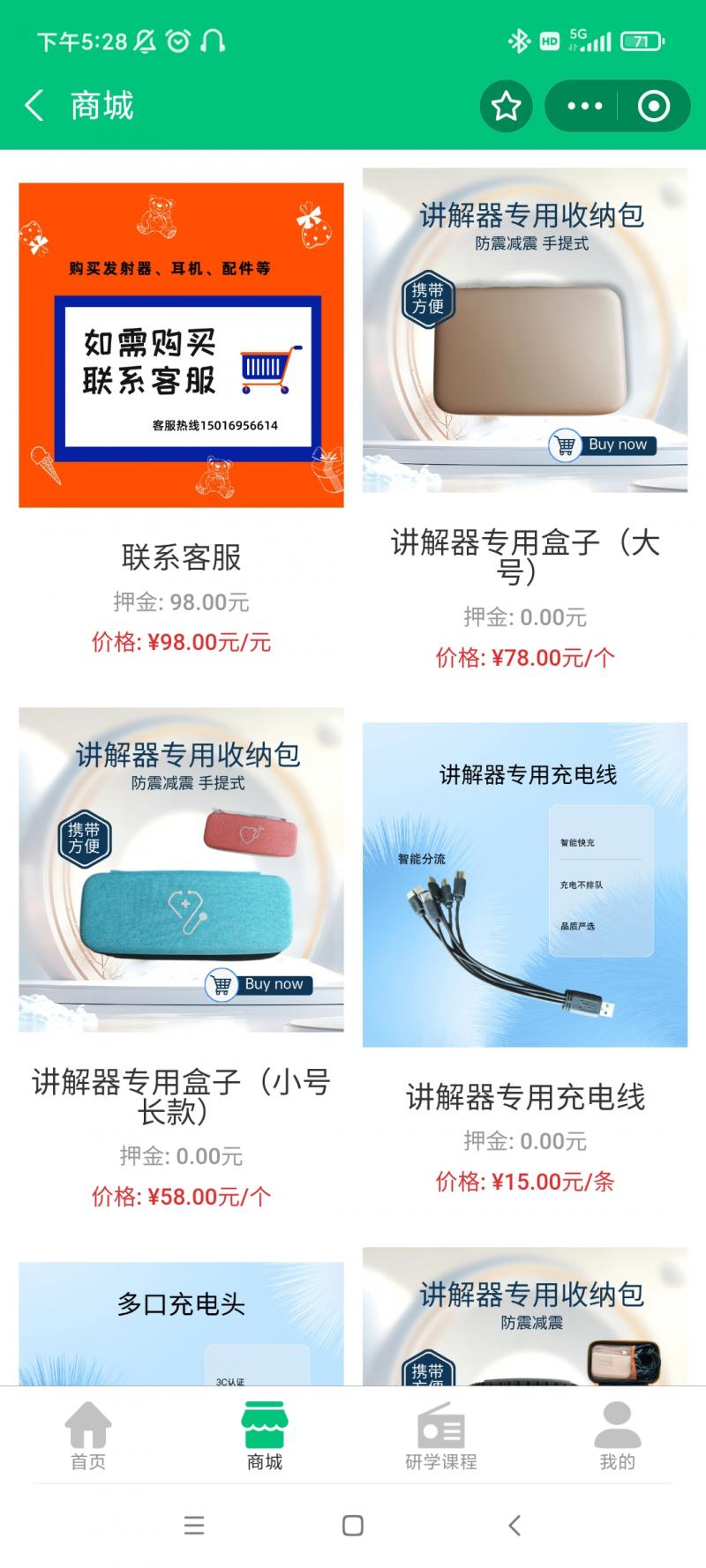Open the 多口充电头 product tile
Image resolution: width=706 pixels, height=1568 pixels.
[181, 1323]
